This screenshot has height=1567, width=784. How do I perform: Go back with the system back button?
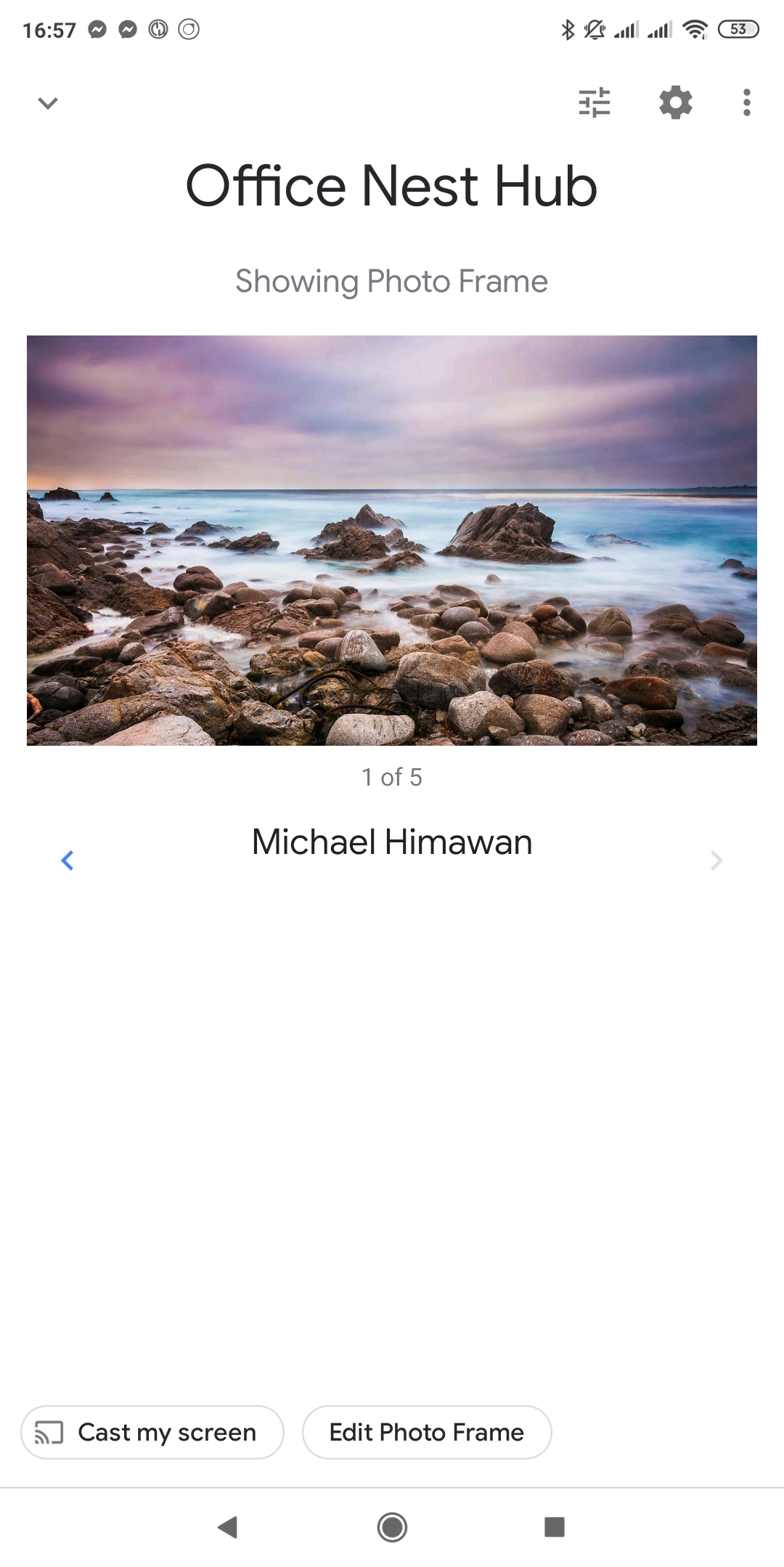pyautogui.click(x=228, y=1527)
